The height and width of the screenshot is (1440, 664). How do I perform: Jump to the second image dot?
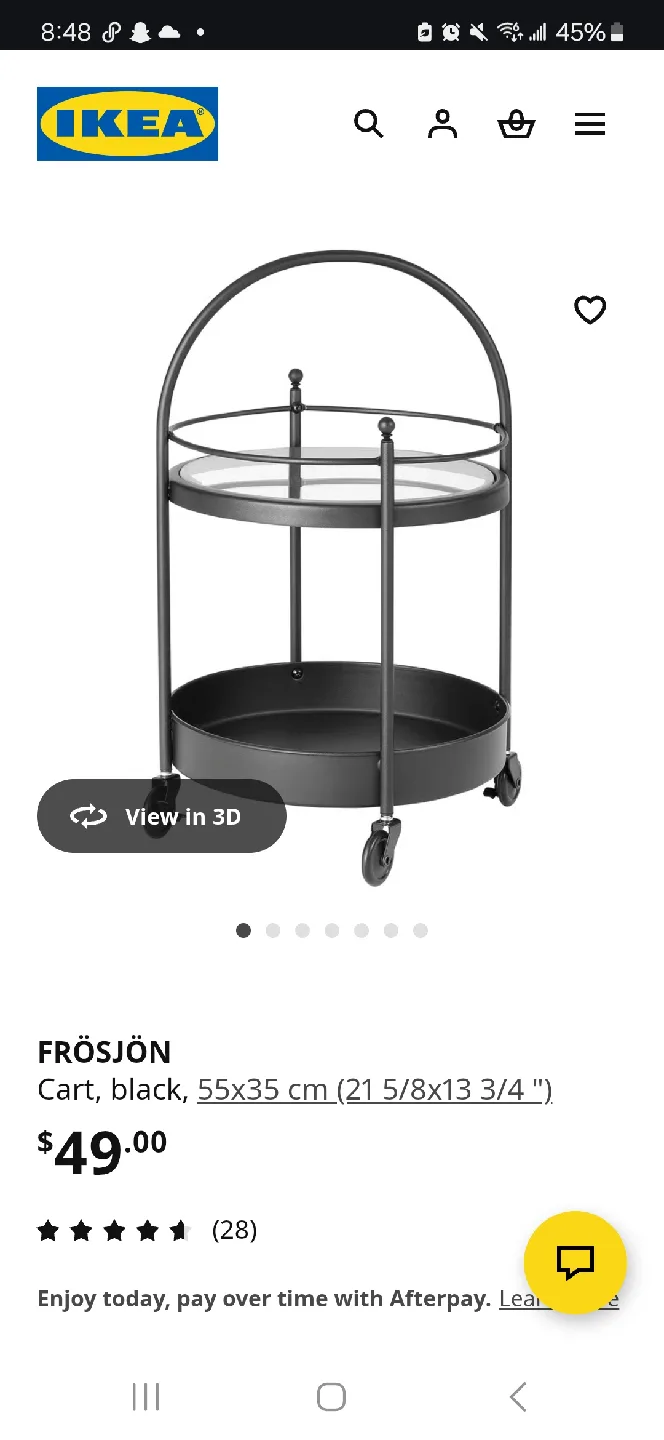pyautogui.click(x=273, y=931)
